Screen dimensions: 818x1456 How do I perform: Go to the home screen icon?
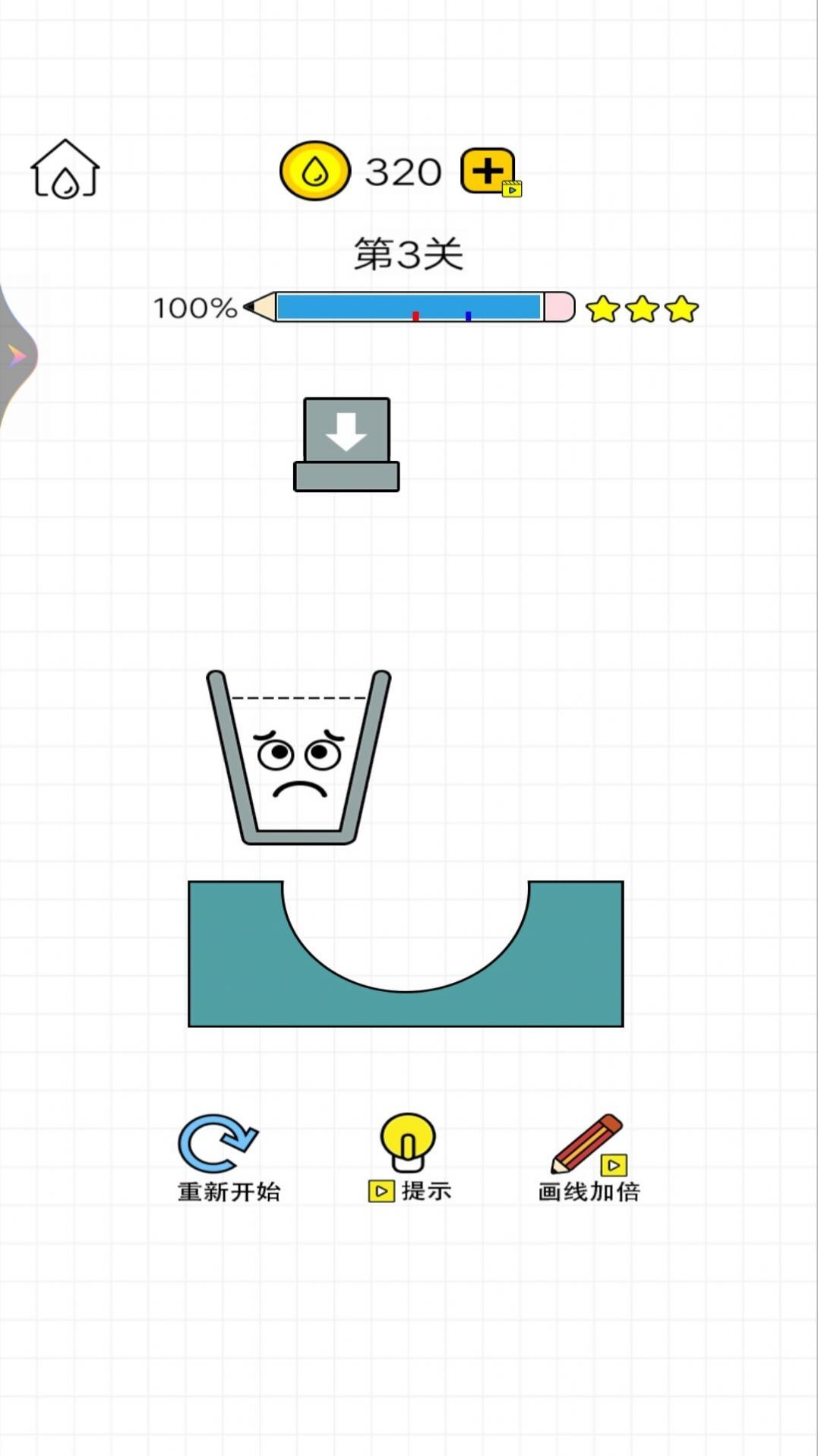pyautogui.click(x=65, y=169)
